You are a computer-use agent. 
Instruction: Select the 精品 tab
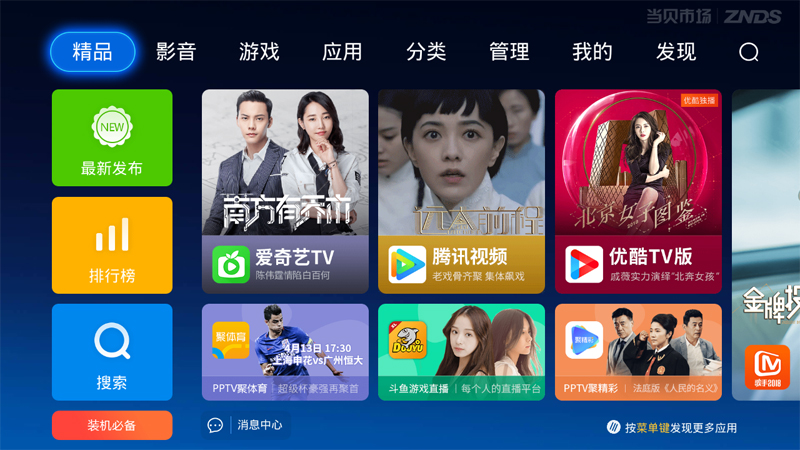point(92,52)
